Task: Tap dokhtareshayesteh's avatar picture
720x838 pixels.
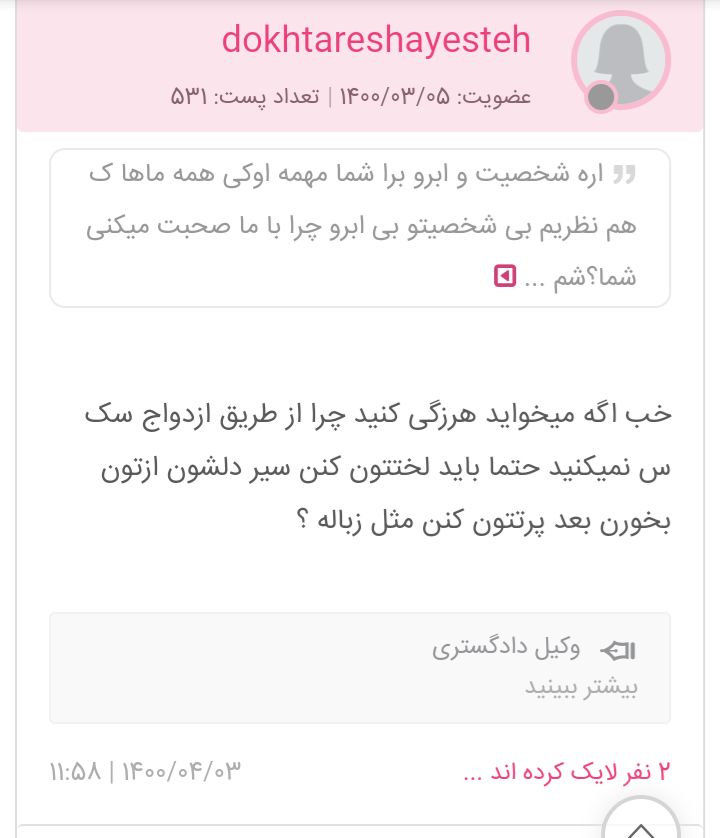Action: pyautogui.click(x=620, y=62)
